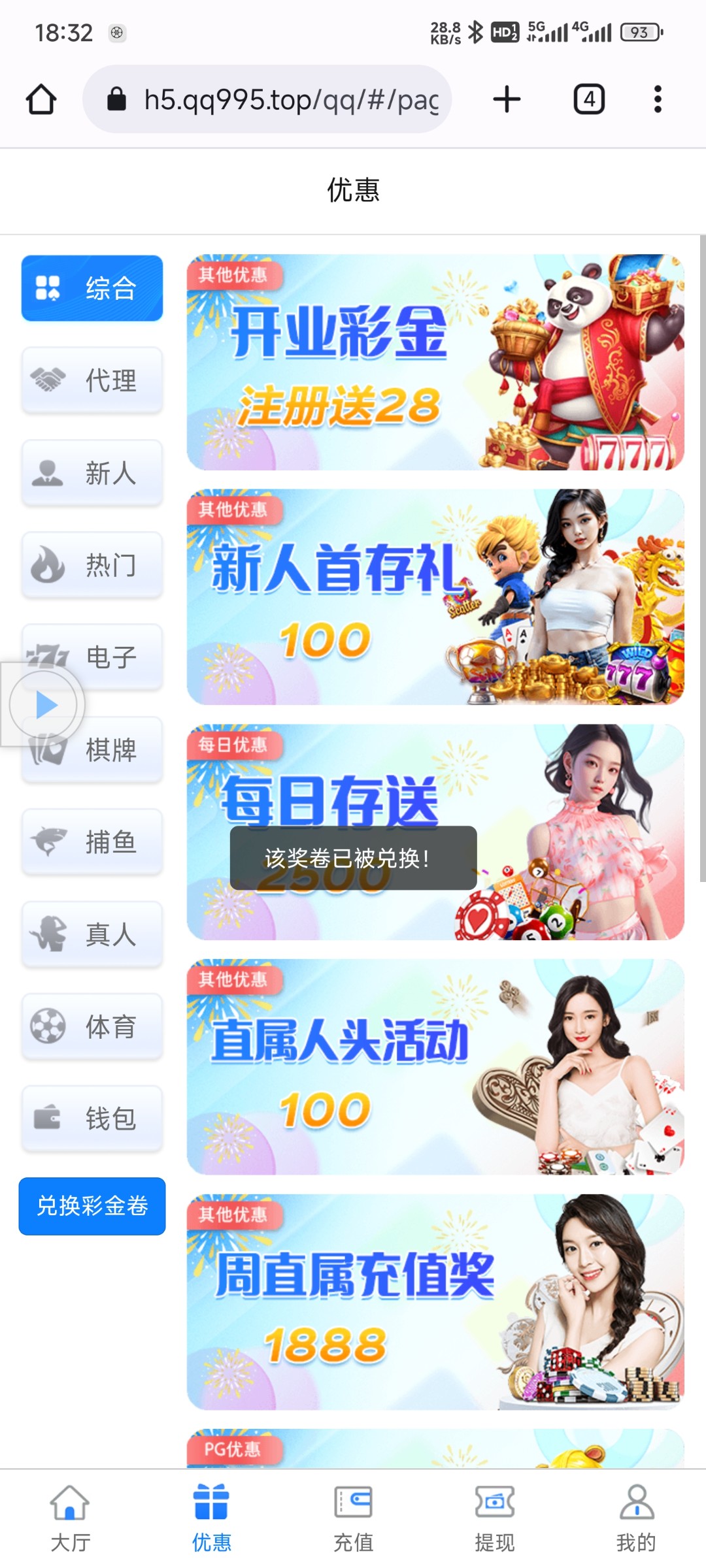
Task: Open the 直属人头活动 promotion banner
Action: pyautogui.click(x=435, y=1067)
